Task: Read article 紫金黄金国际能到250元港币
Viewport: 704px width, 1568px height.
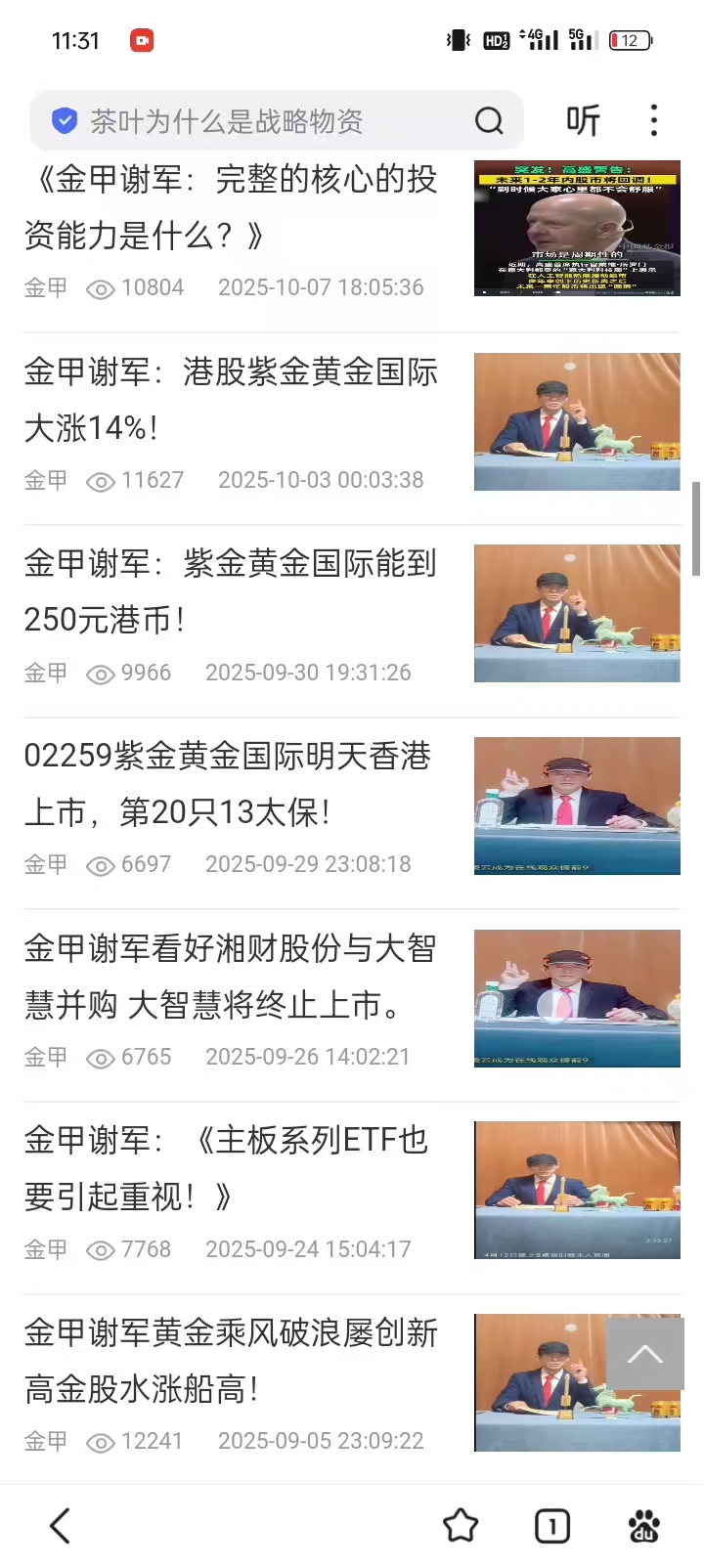Action: pos(231,591)
